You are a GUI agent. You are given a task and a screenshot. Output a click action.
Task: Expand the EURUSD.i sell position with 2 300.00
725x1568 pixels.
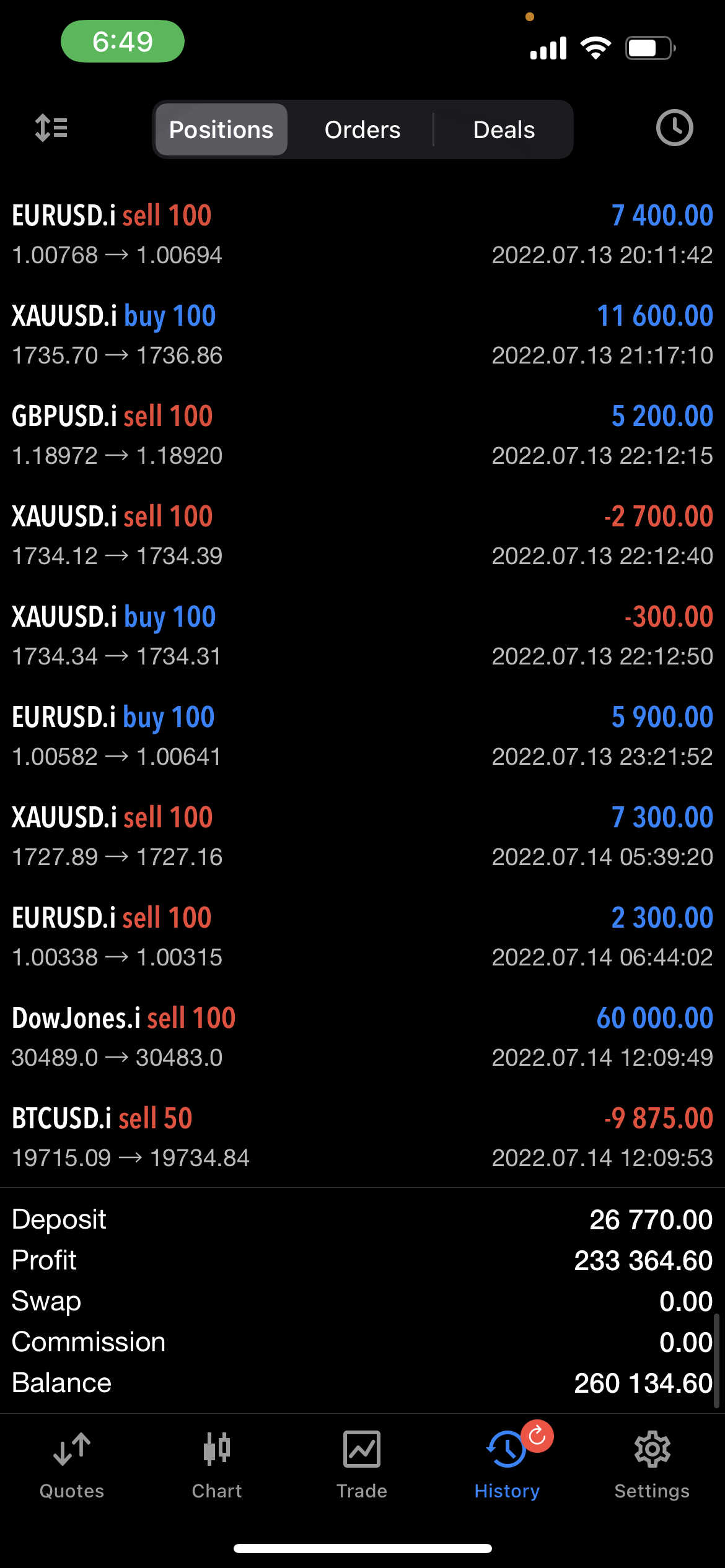362,937
